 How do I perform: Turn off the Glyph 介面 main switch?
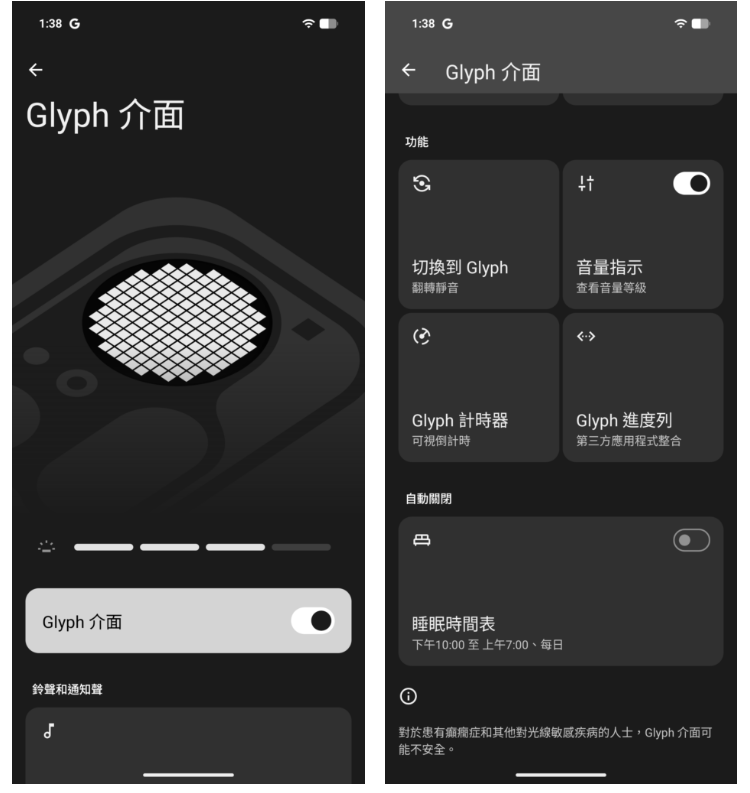point(313,621)
